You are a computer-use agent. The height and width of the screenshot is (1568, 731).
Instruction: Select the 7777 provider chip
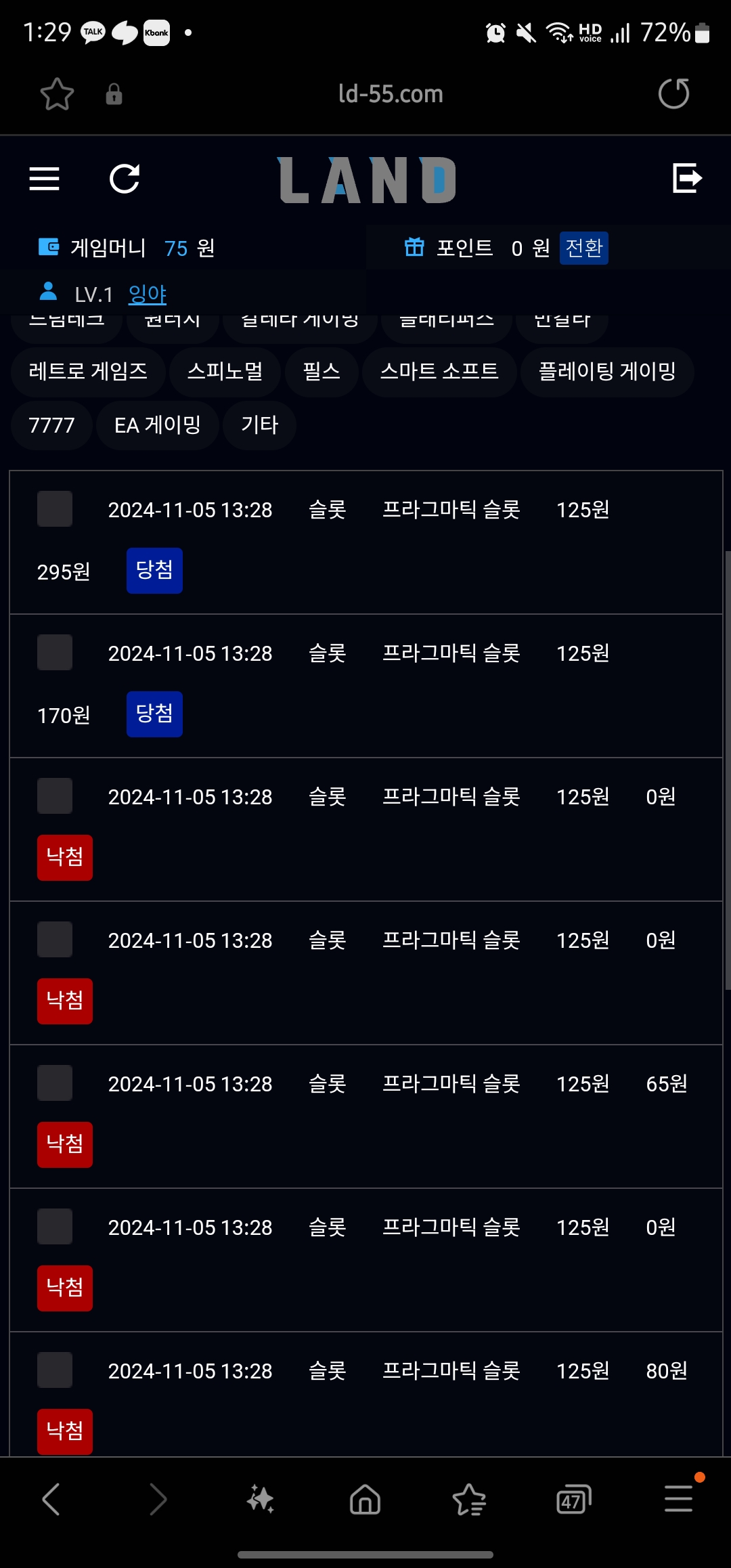[51, 425]
